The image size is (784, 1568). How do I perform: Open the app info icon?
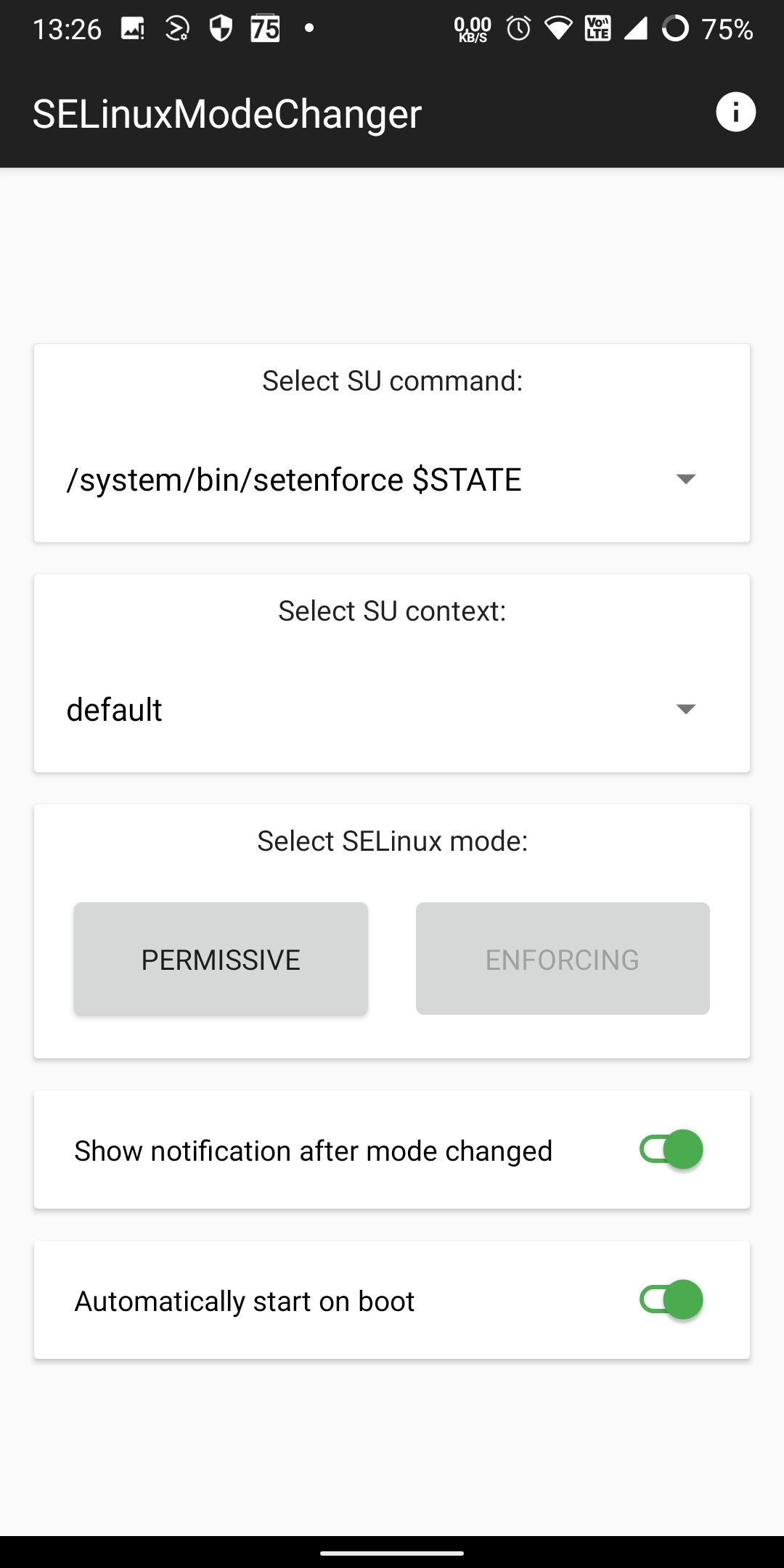pyautogui.click(x=735, y=113)
